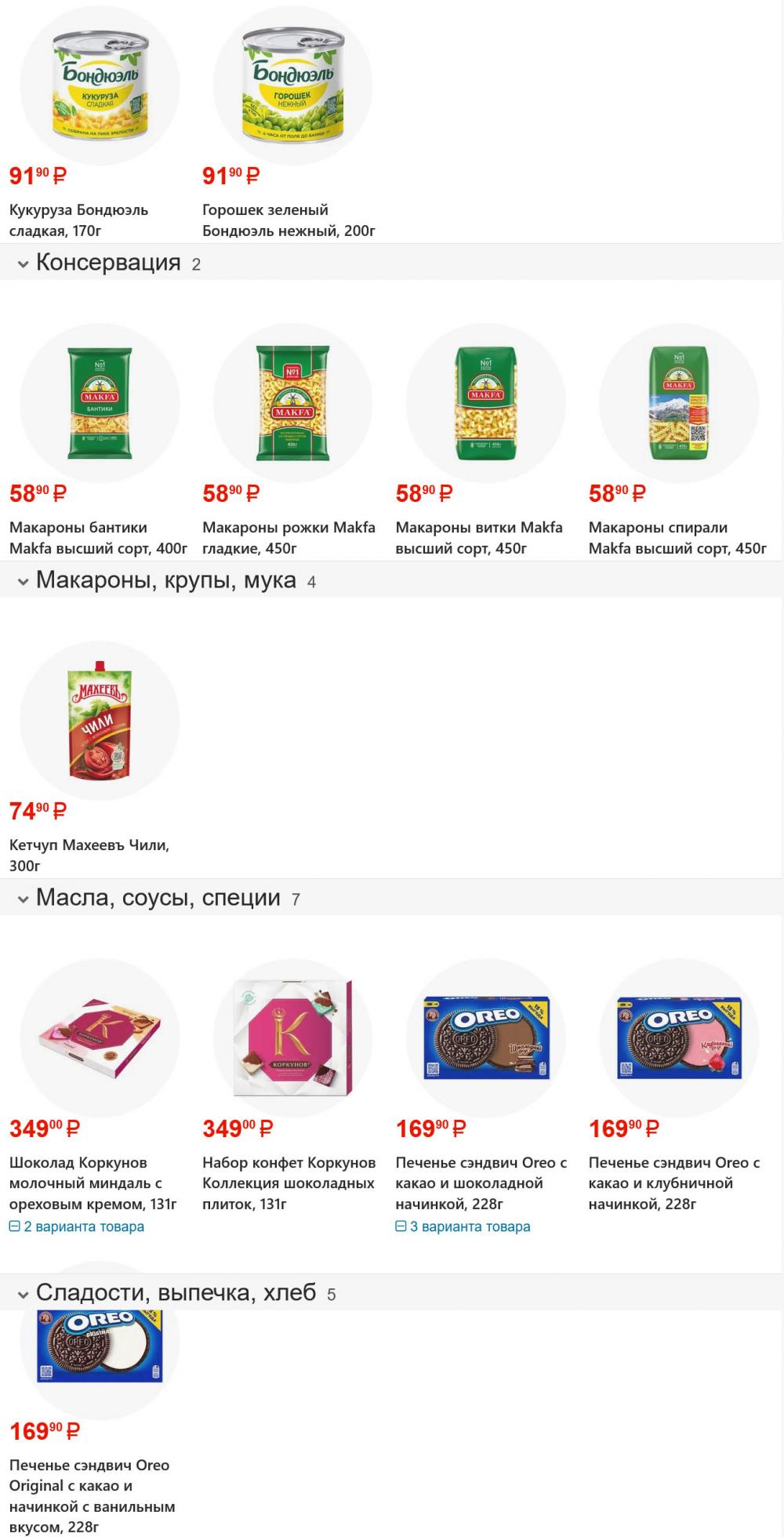Open Макароны витки Makfa product
This screenshot has width=784, height=1537.
(x=486, y=403)
